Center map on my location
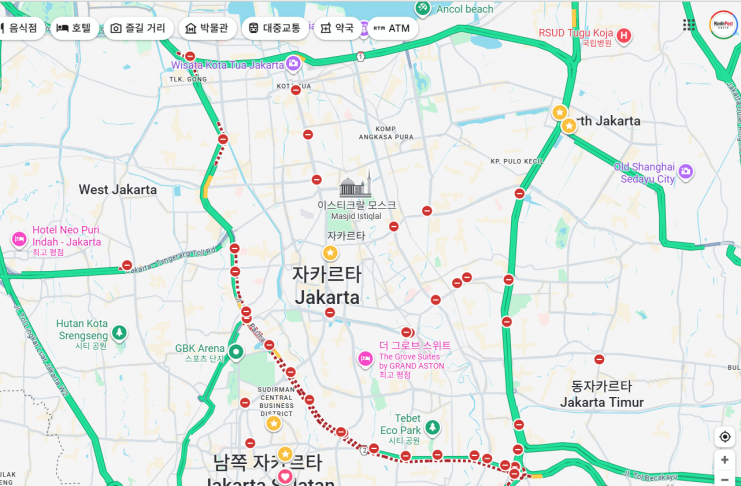Viewport: 741px width, 486px height. point(725,437)
